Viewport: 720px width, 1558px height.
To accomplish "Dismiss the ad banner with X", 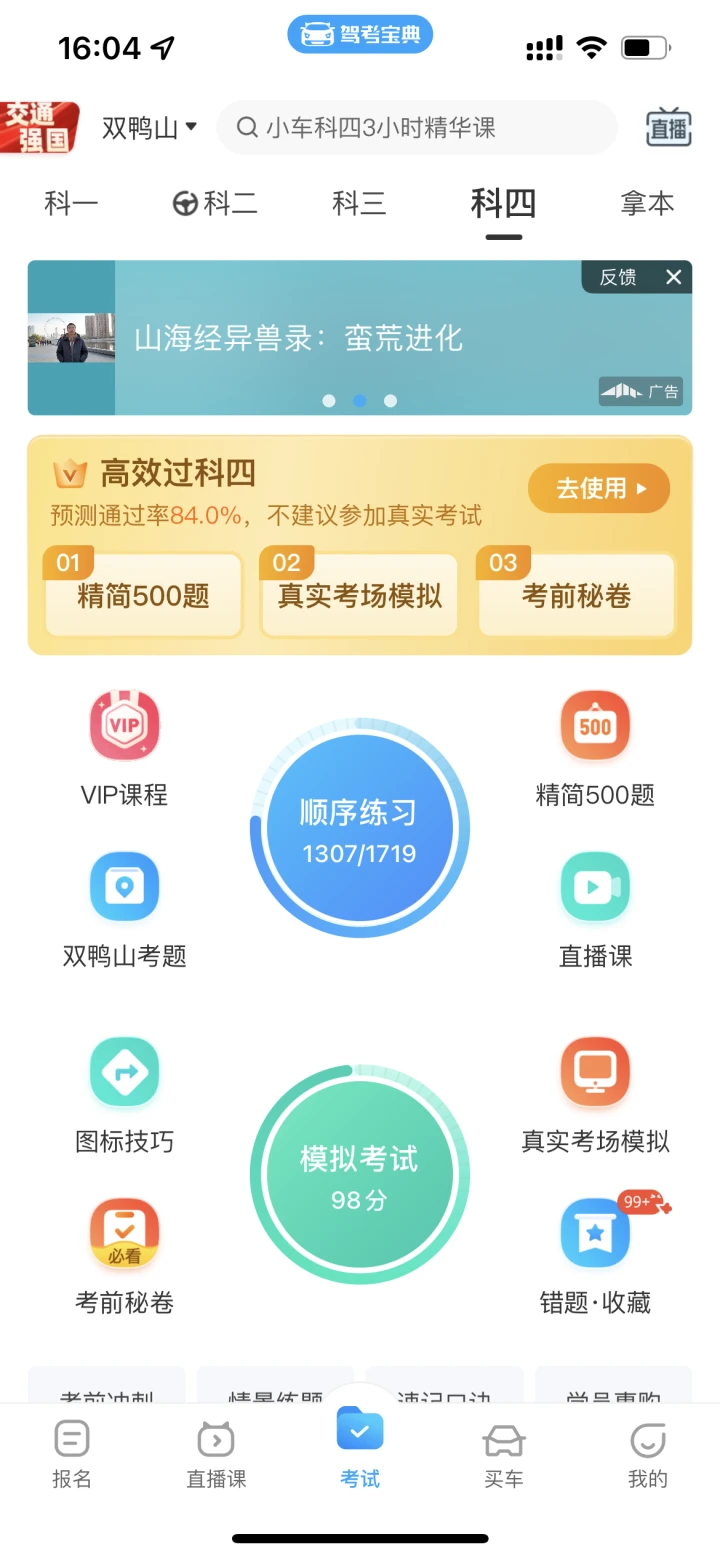I will tap(674, 277).
